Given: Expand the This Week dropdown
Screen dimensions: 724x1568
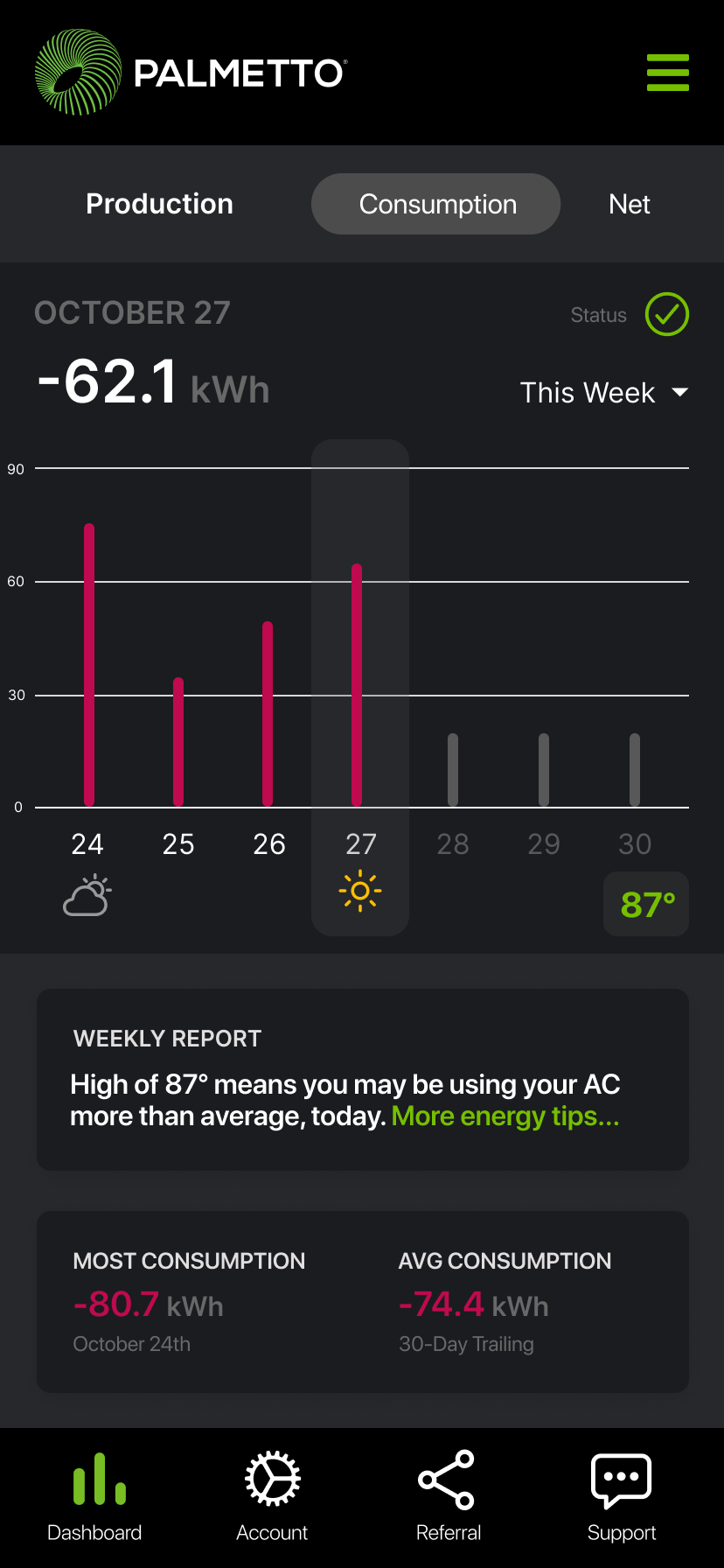Looking at the screenshot, I should pyautogui.click(x=603, y=393).
